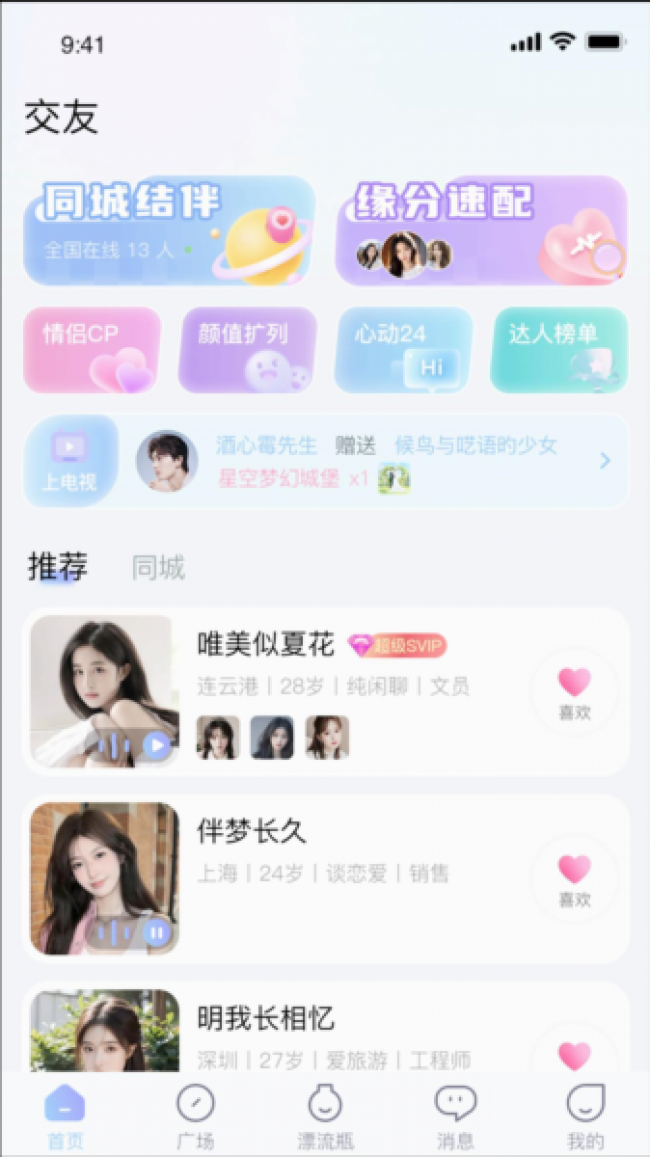650x1157 pixels.
Task: Pause 伴梦长久's voice intro
Action: click(x=156, y=933)
